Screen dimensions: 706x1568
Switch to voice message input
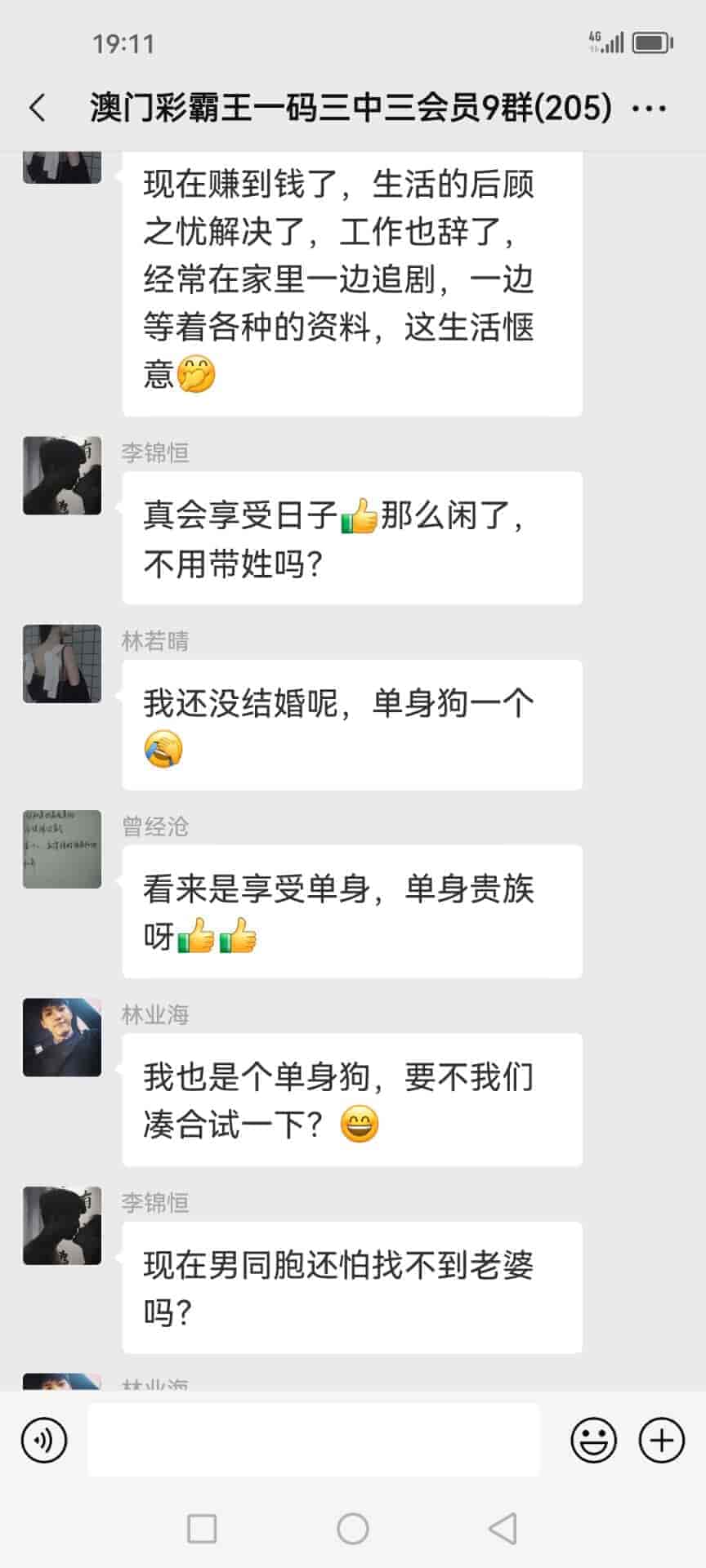[44, 1440]
